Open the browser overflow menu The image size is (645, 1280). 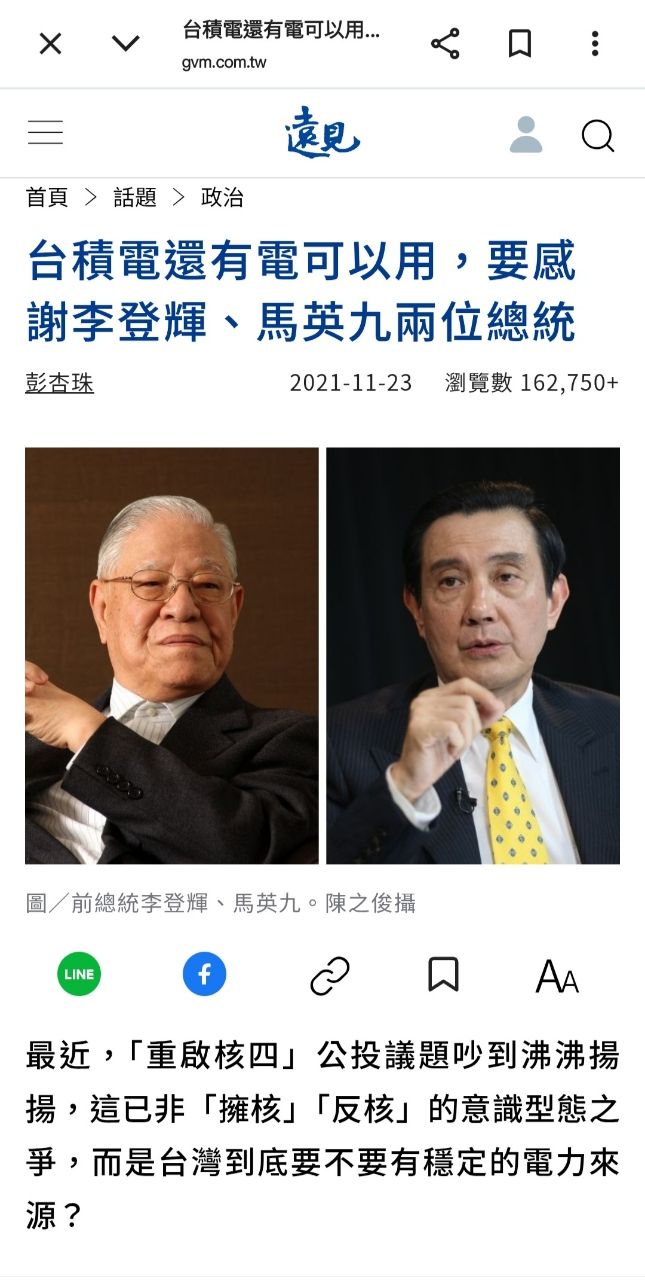(595, 44)
